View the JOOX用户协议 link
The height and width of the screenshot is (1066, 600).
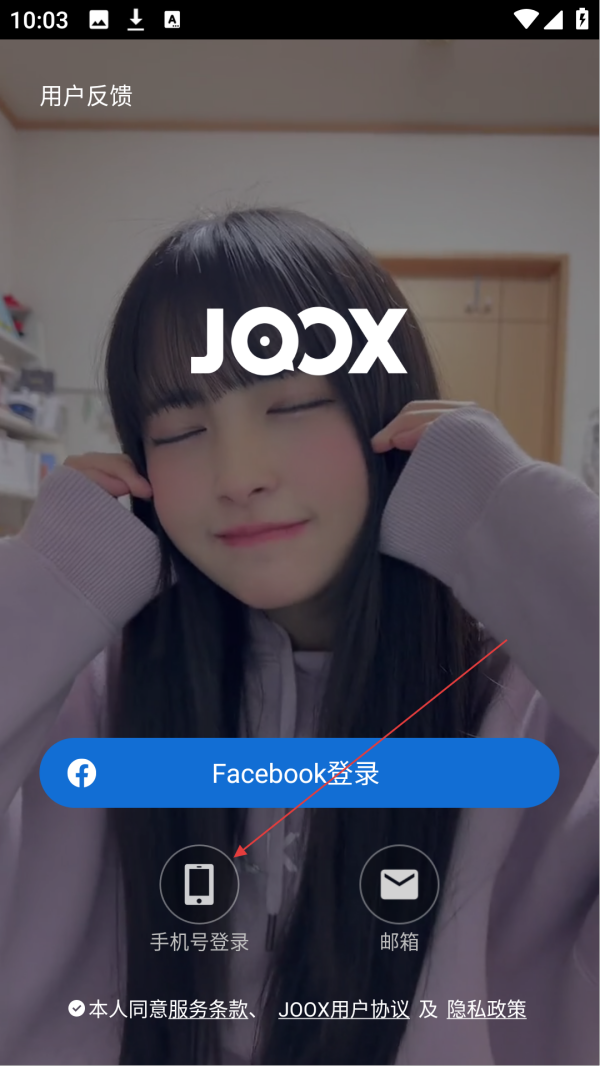343,1009
